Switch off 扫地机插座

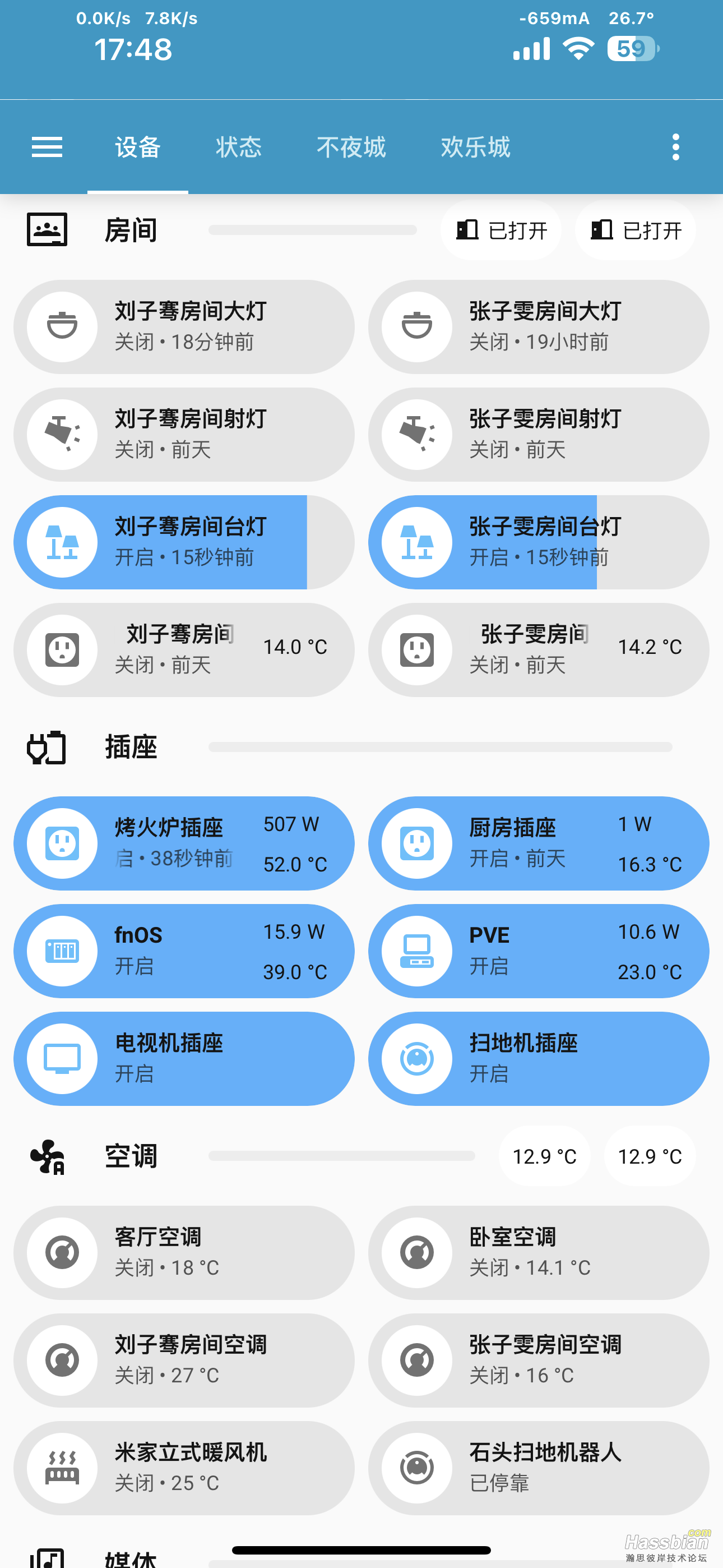(417, 1059)
